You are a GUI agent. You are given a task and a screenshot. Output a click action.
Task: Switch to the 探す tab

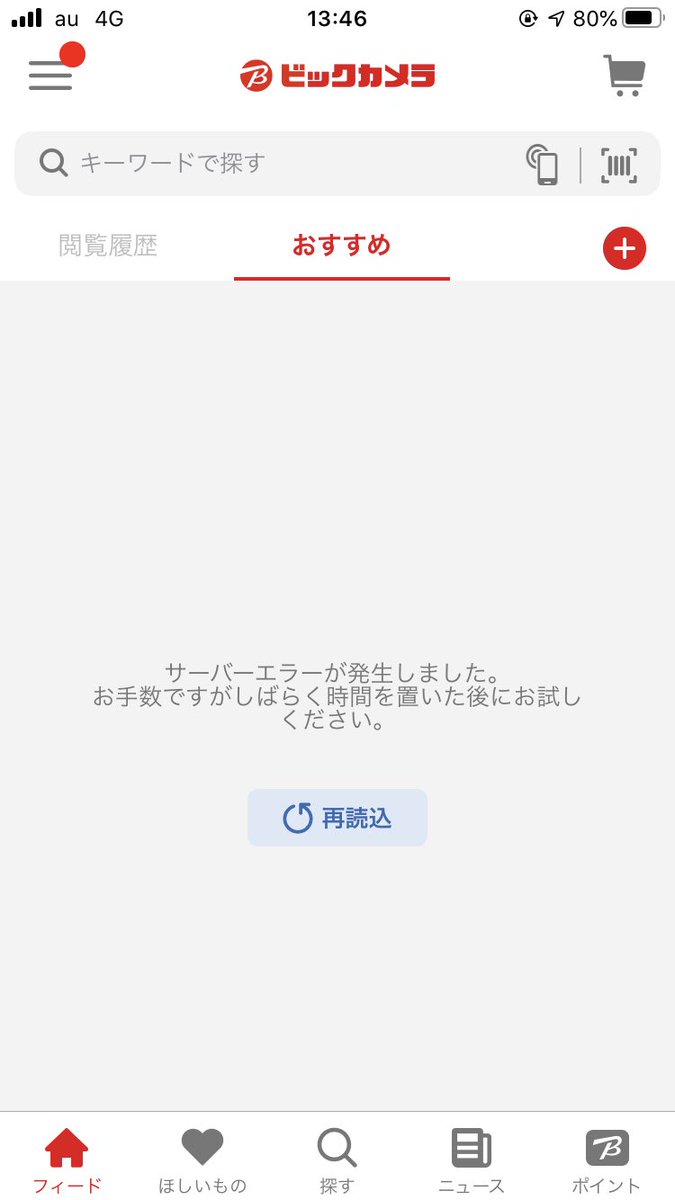click(x=337, y=1161)
